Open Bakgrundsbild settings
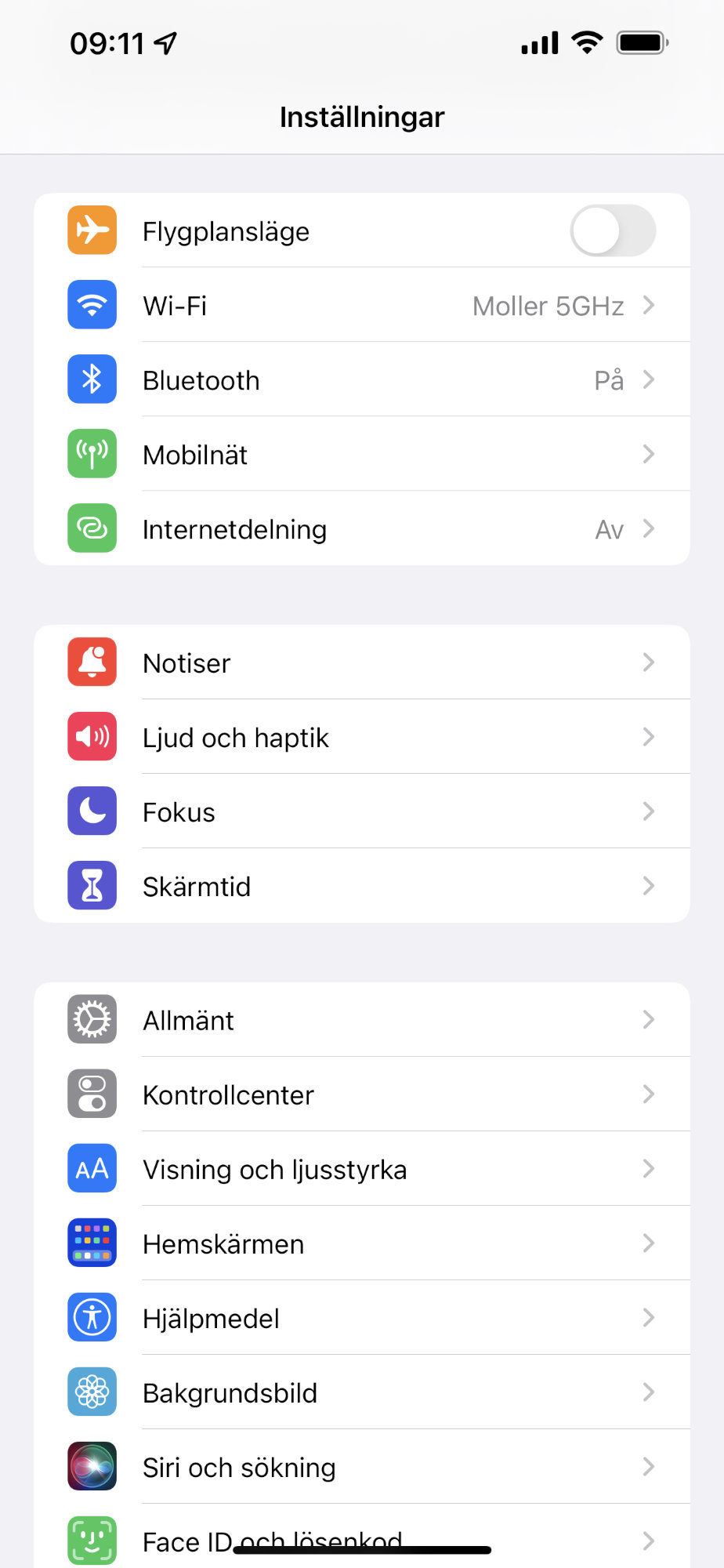 360,1393
